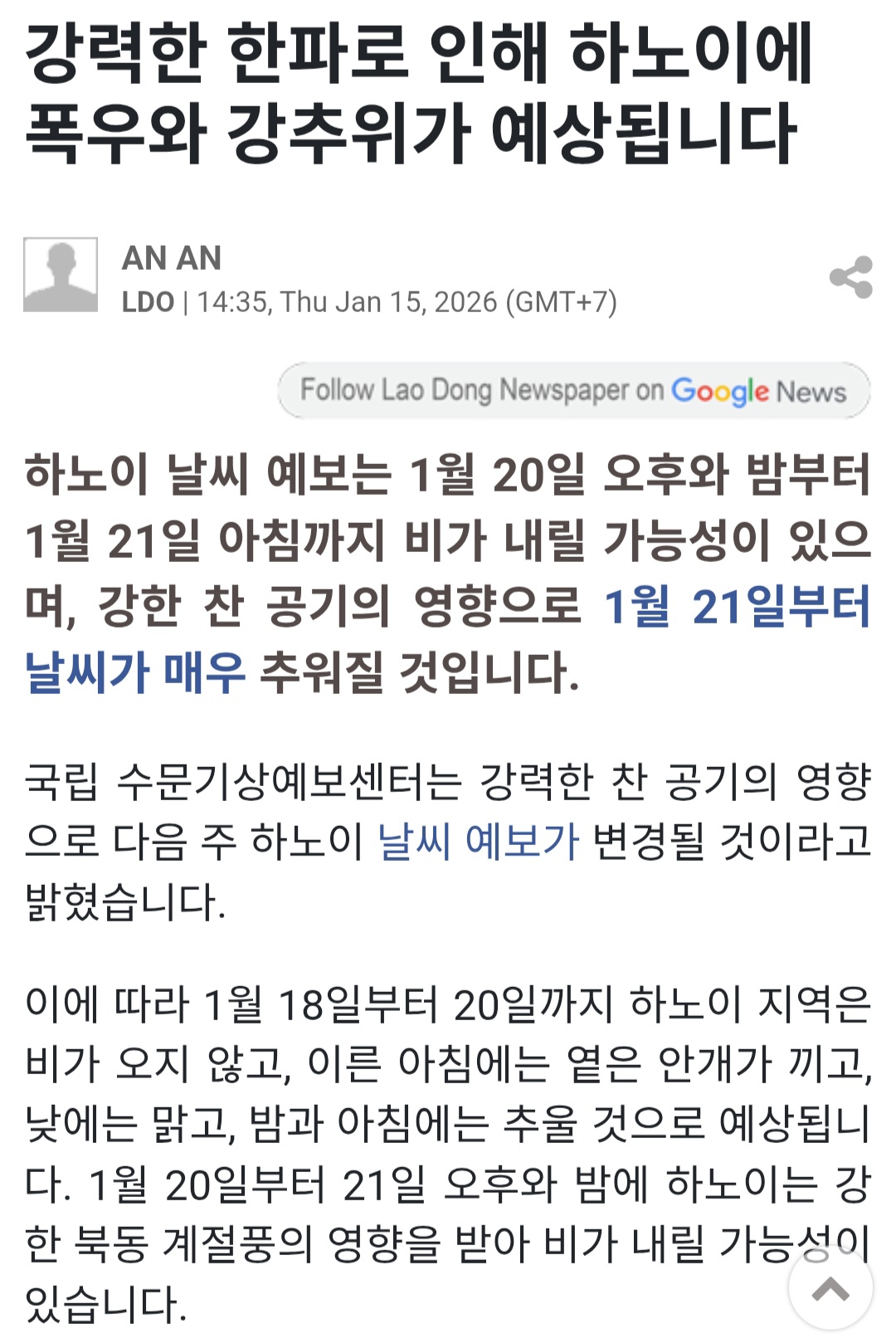Follow Lao Dong Newspaper on Google News
The width and height of the screenshot is (896, 1343).
573,390
